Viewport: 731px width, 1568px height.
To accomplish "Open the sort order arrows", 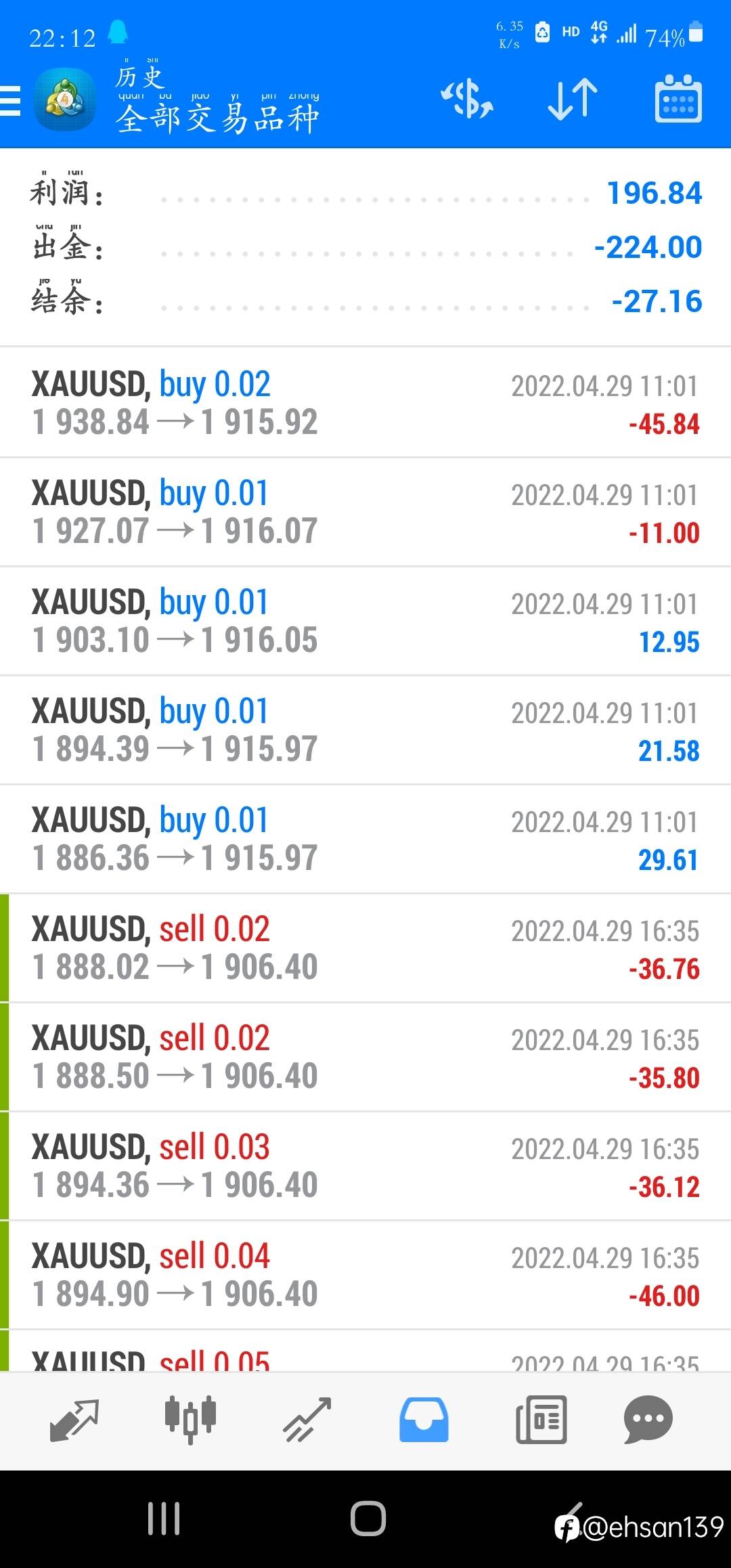I will 573,100.
